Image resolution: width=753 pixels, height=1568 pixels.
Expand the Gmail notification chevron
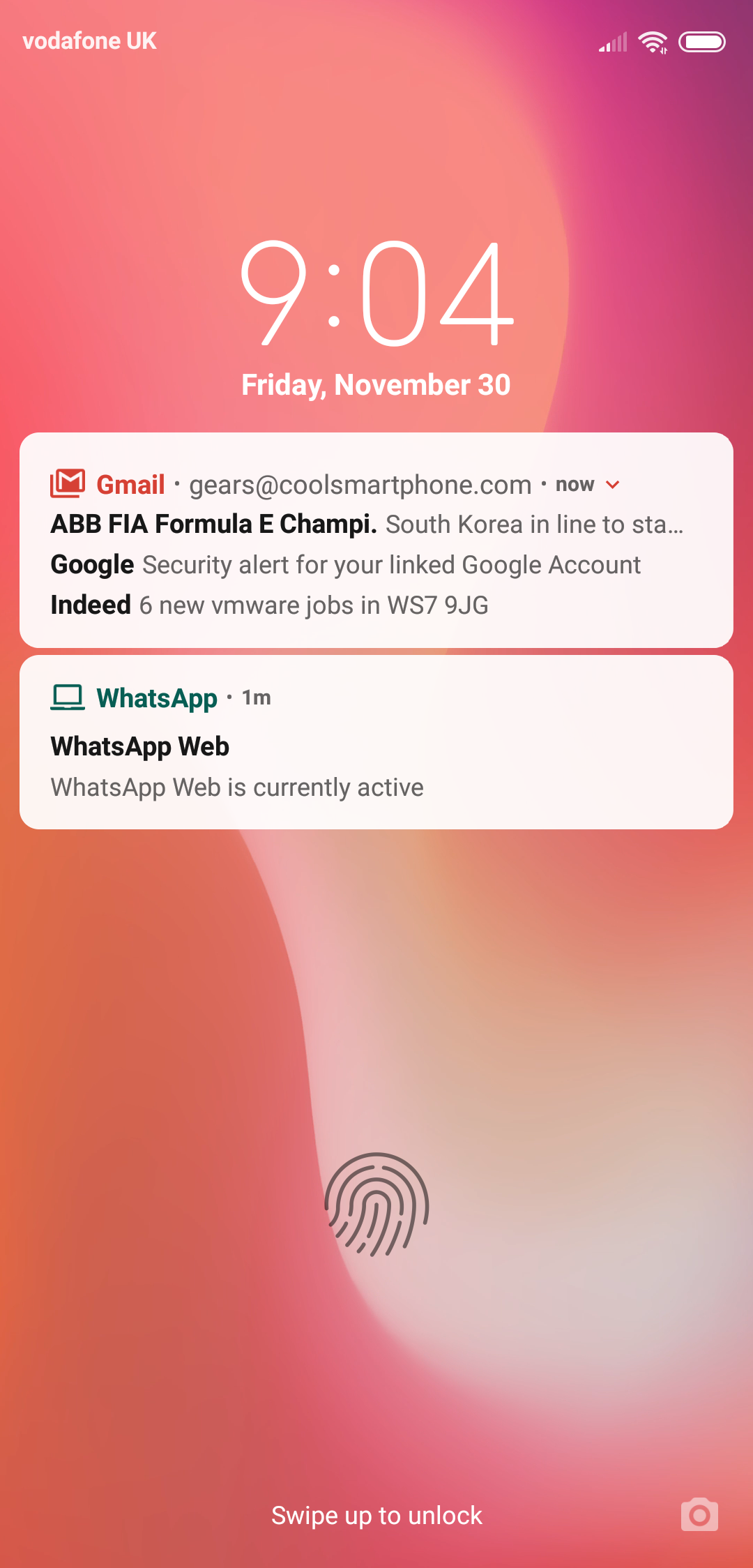613,485
